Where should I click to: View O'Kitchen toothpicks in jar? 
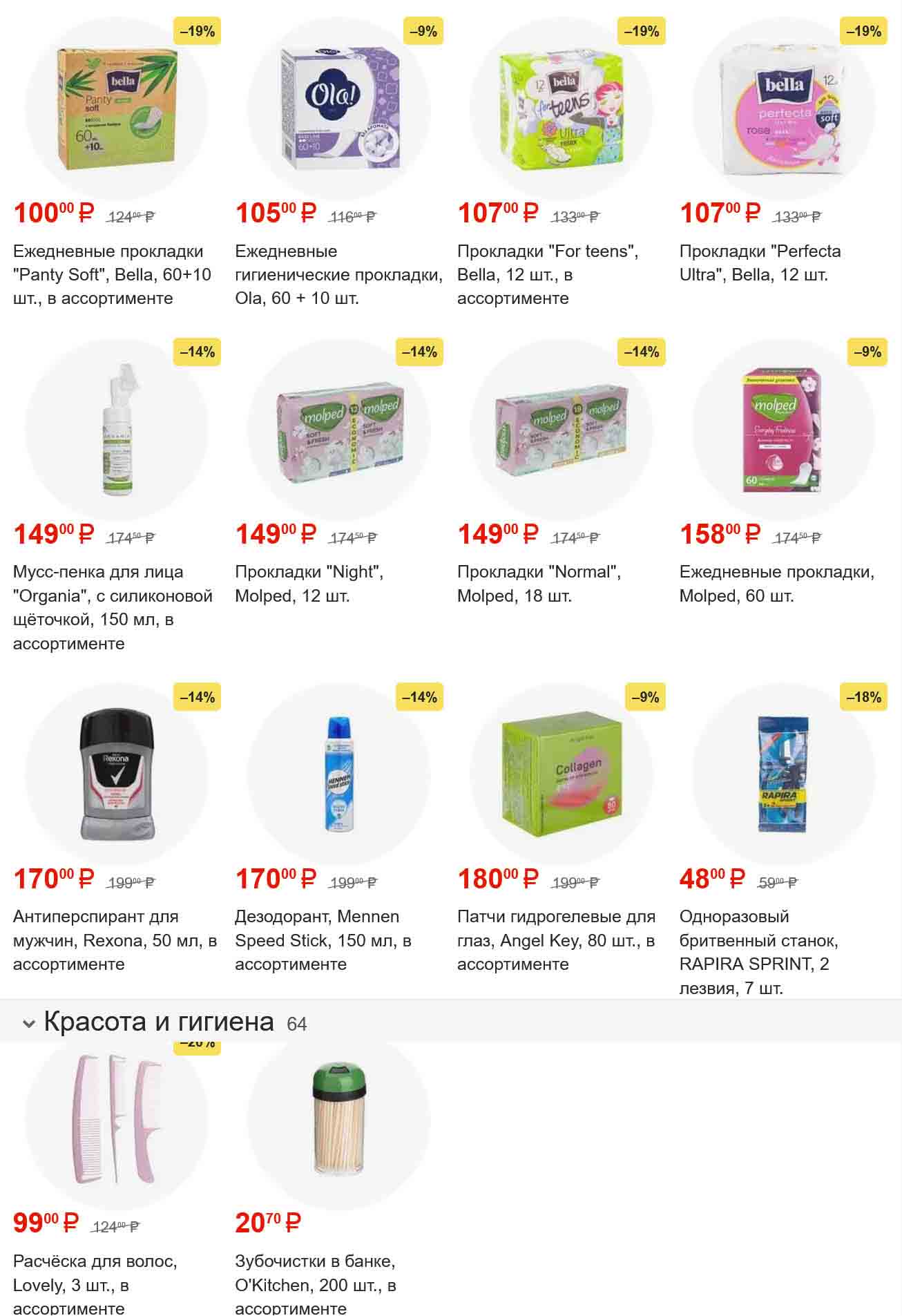338,1119
